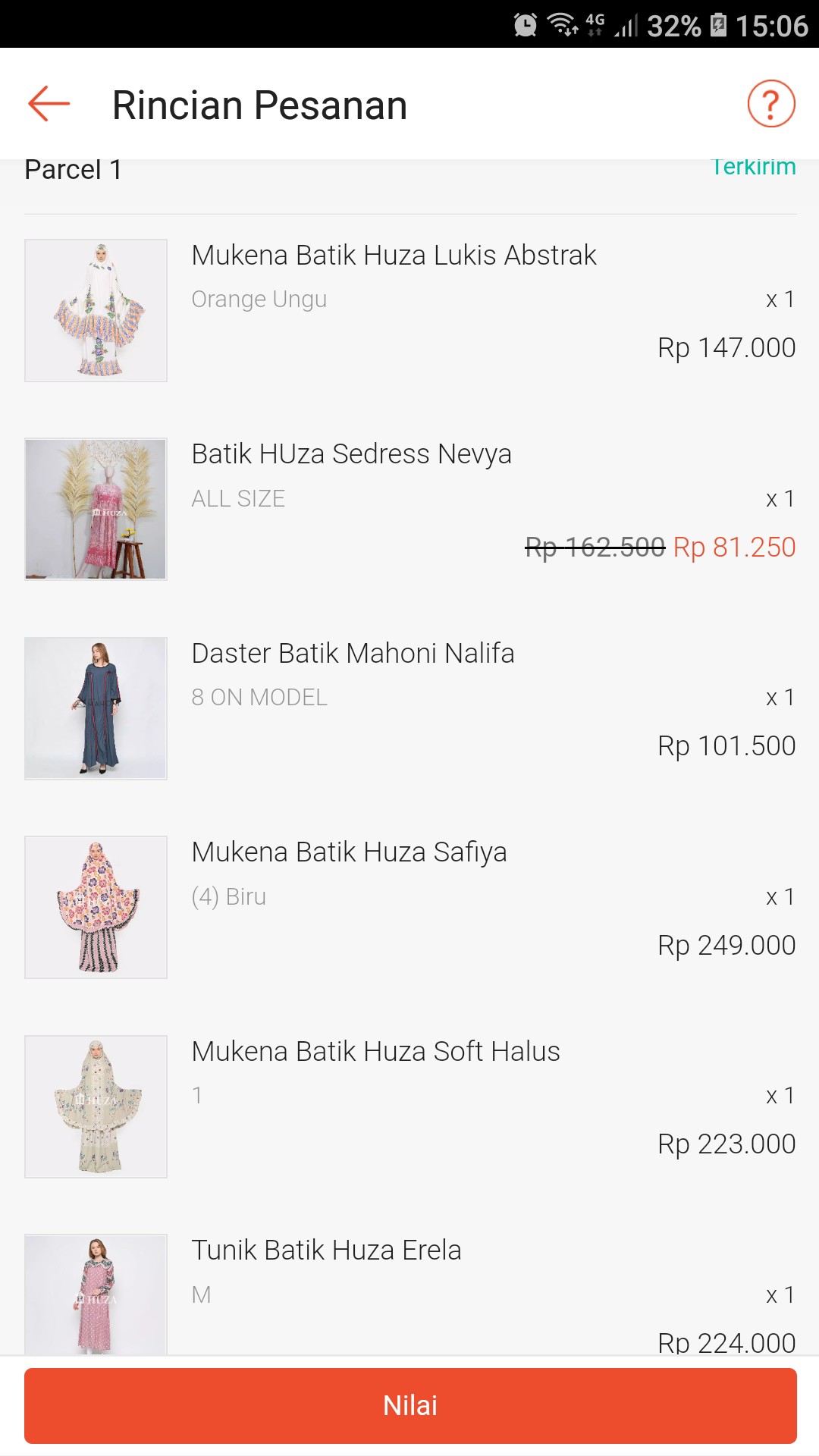Screen dimensions: 819x1456
Task: Click the data sync arrows icon in status bar
Action: [570, 30]
